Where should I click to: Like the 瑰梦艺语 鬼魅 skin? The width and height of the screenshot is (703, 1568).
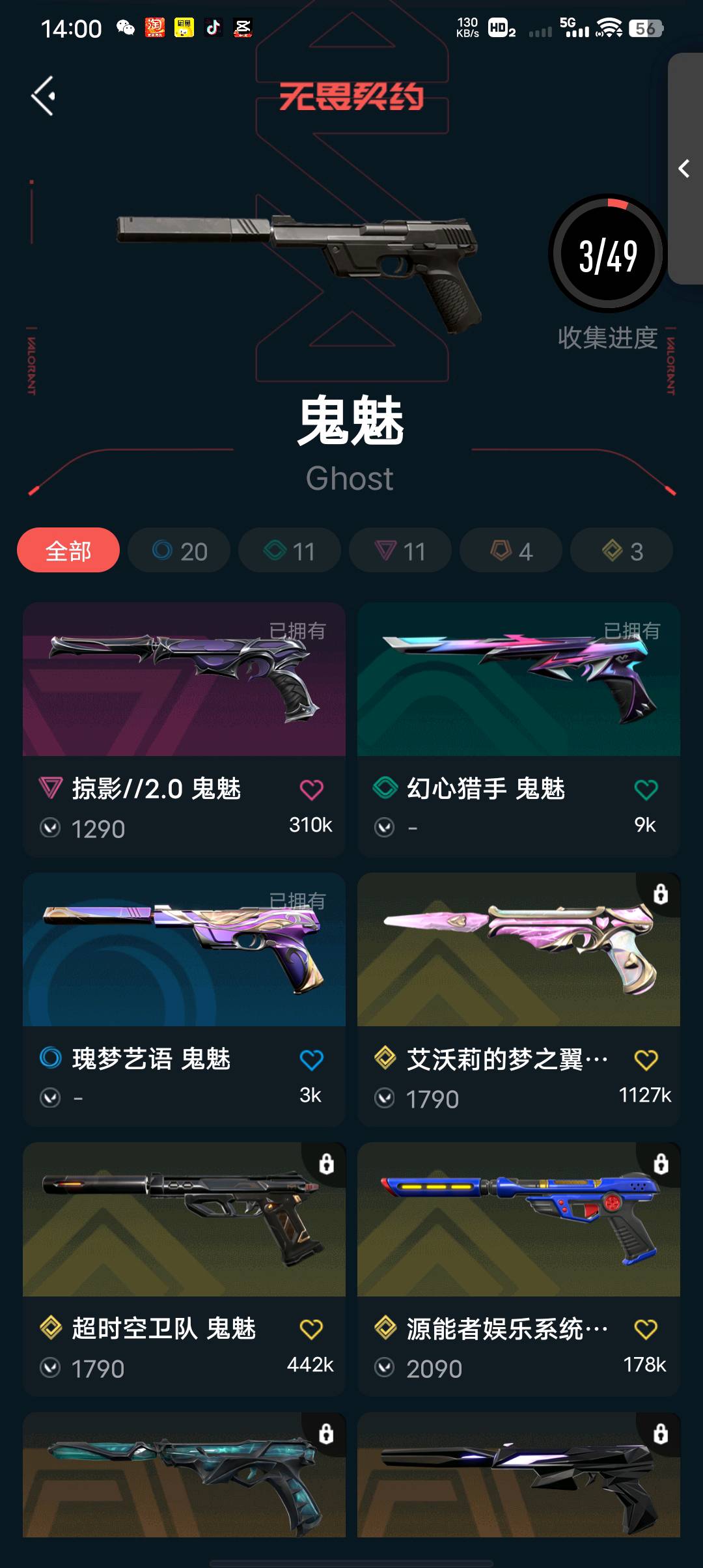tap(311, 1059)
